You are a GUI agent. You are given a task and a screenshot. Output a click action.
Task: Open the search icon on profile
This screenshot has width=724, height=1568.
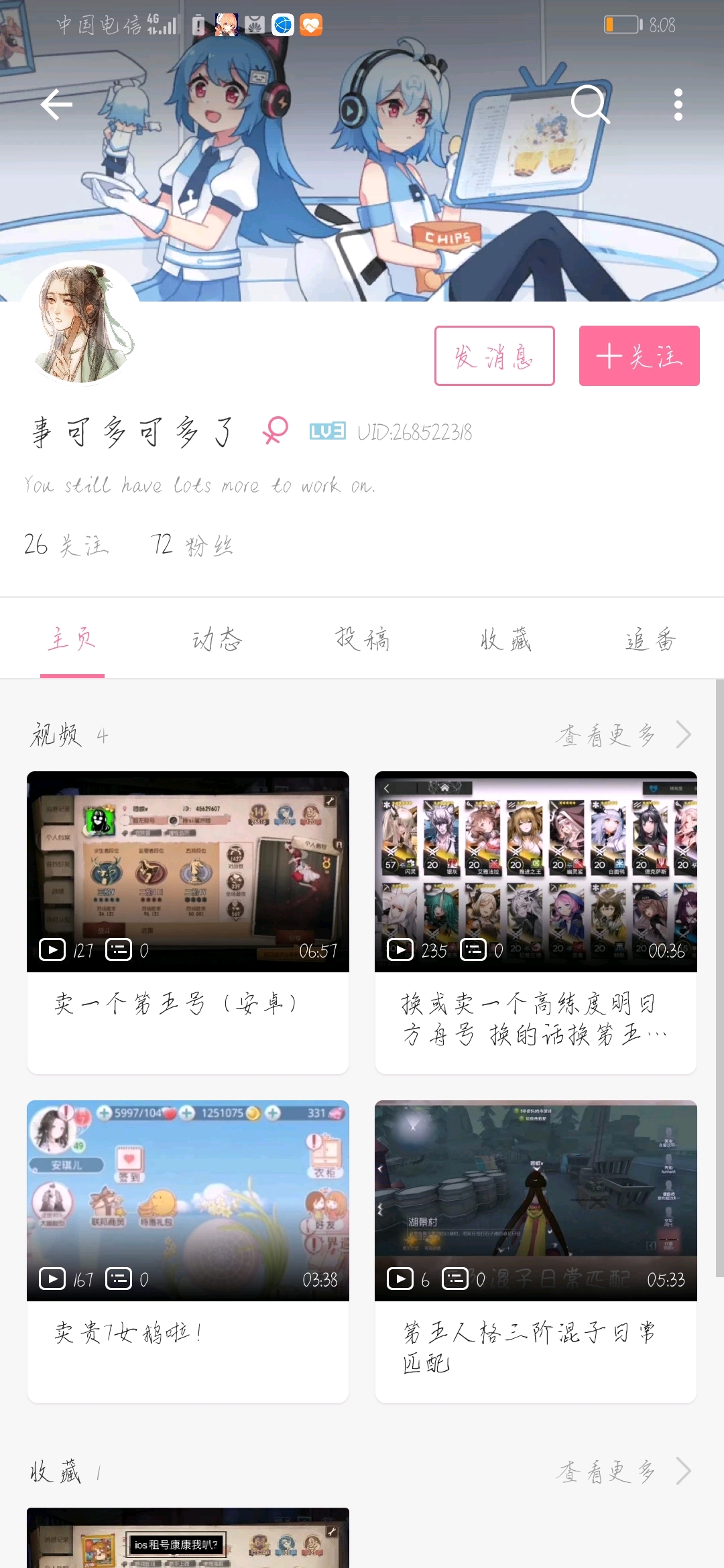(x=590, y=105)
